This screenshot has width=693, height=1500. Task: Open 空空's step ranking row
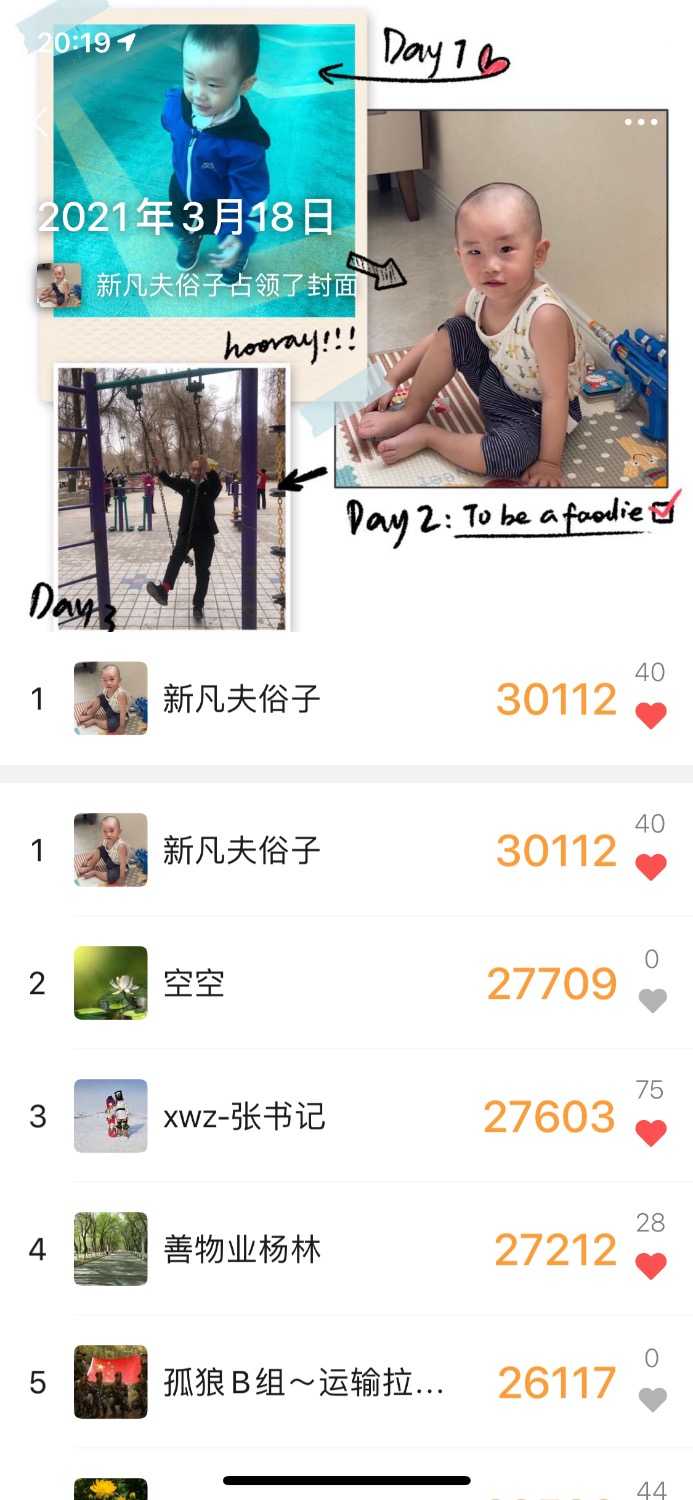tap(300, 983)
